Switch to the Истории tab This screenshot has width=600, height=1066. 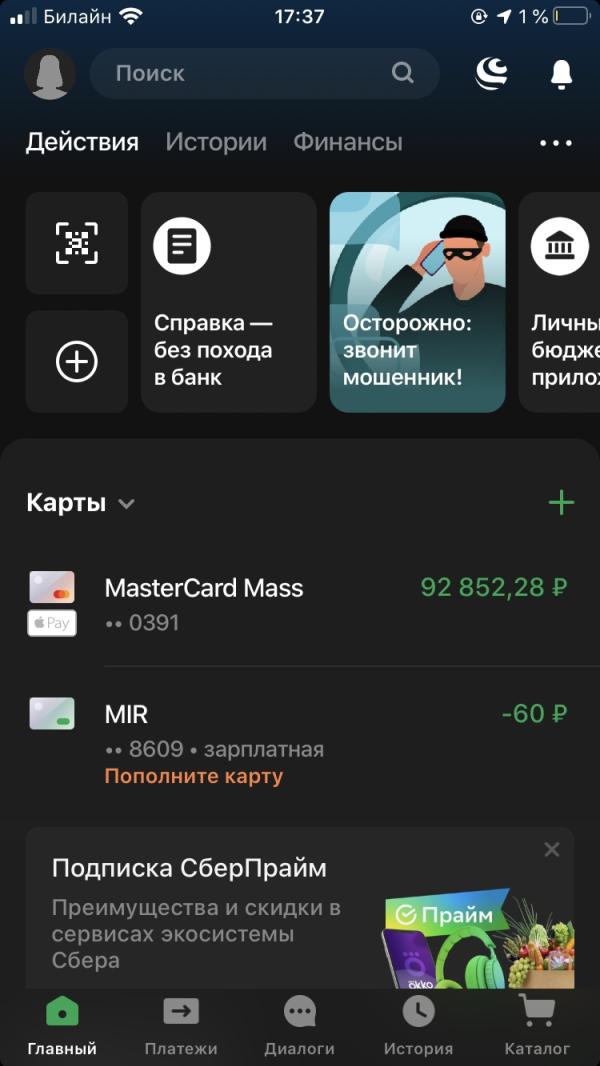point(216,142)
